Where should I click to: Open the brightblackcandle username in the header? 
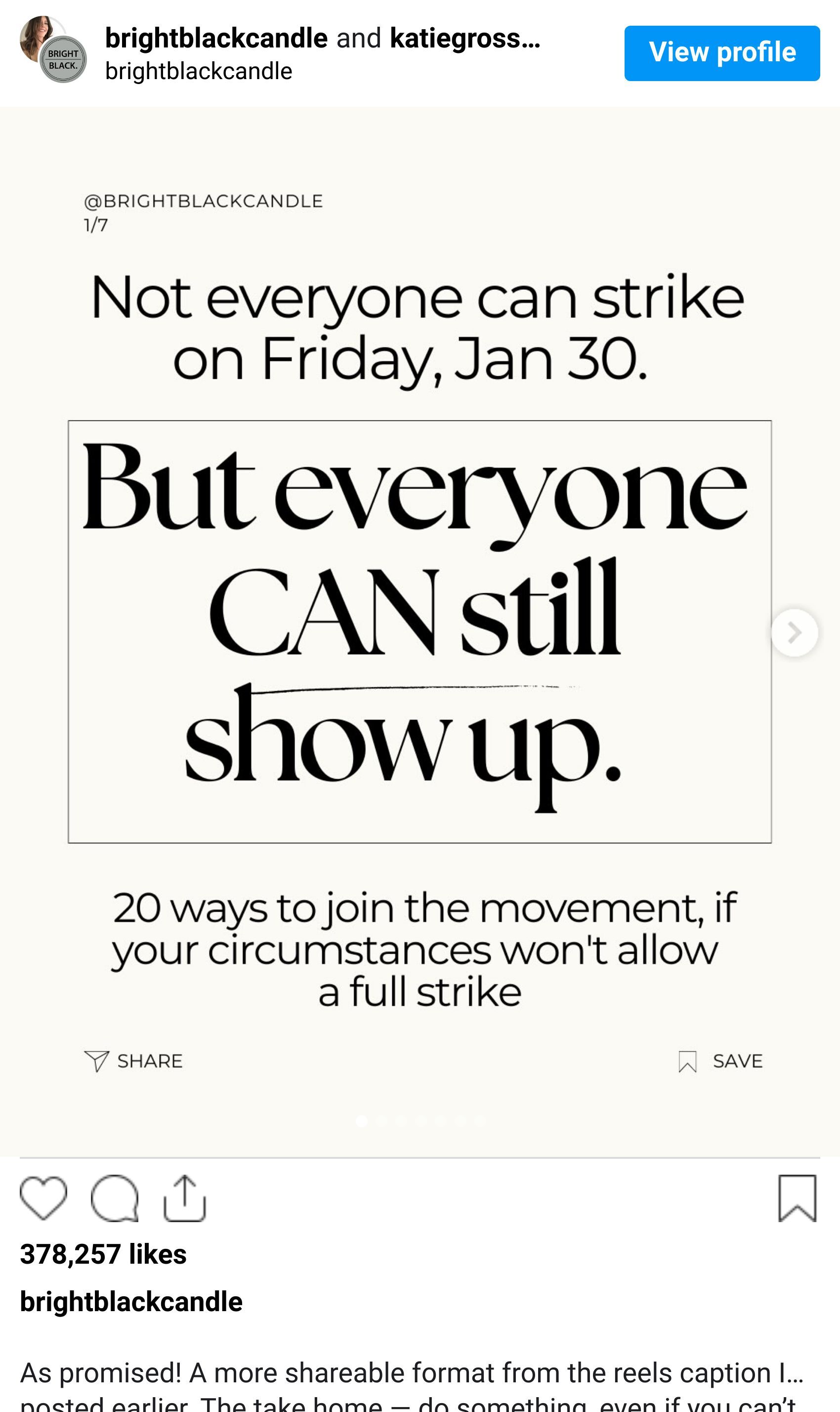[216, 39]
